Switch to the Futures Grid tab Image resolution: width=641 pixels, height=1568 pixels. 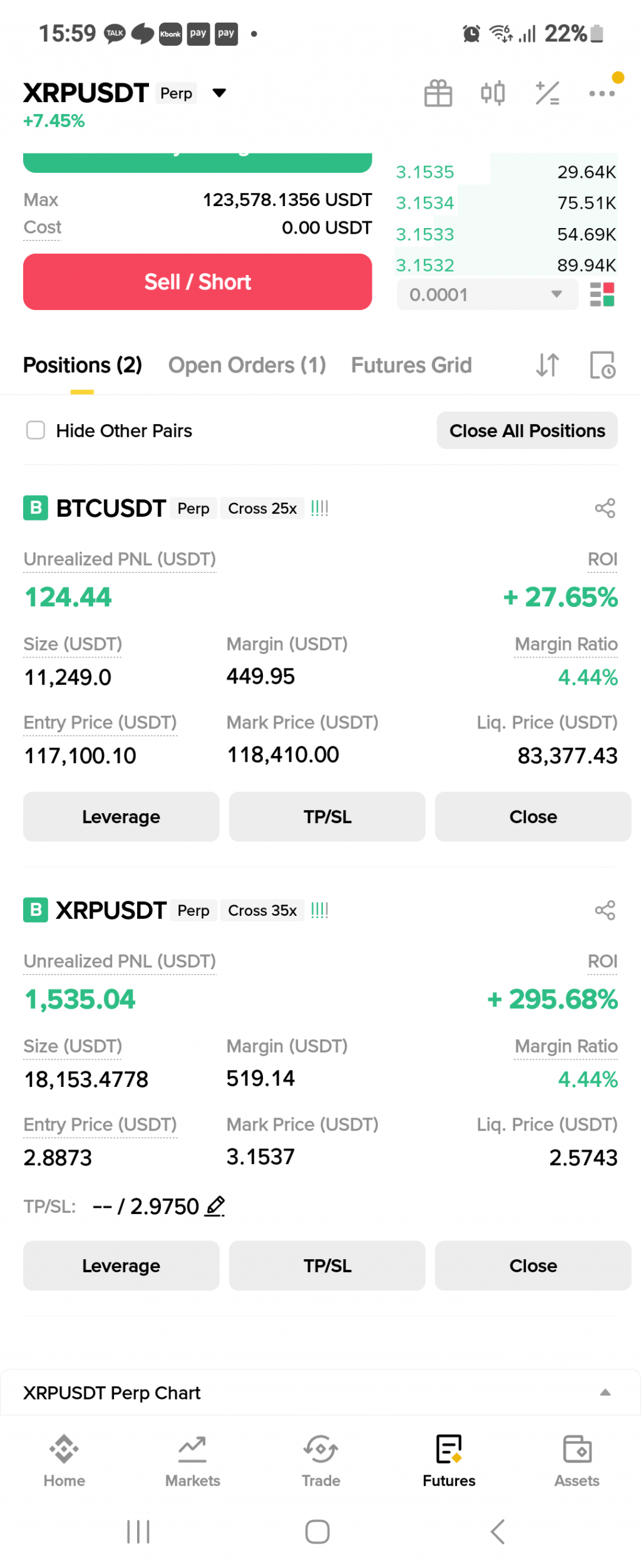click(x=411, y=365)
